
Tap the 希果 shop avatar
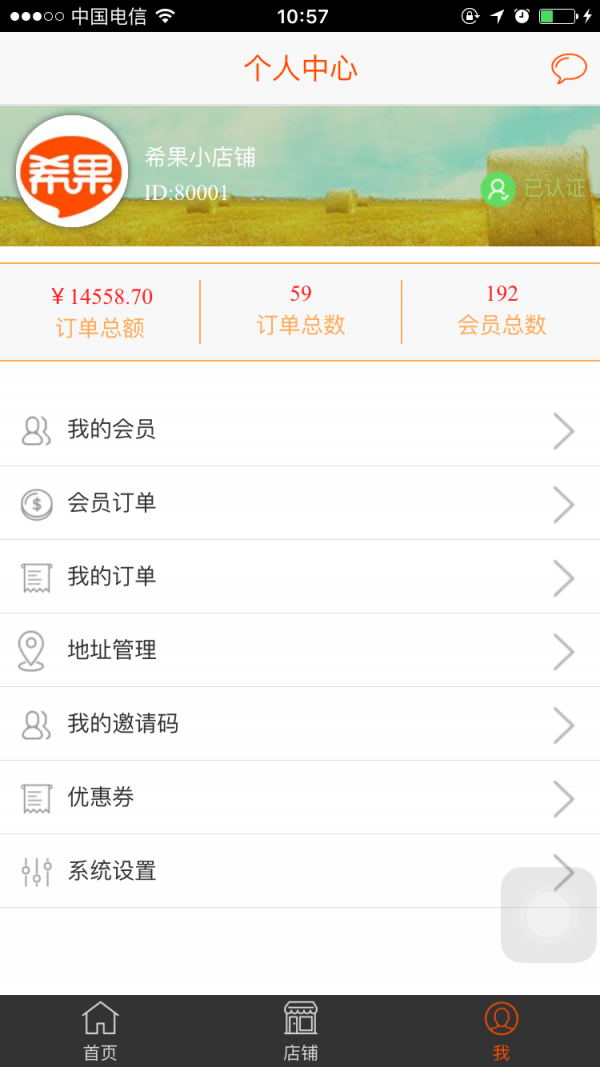72,171
